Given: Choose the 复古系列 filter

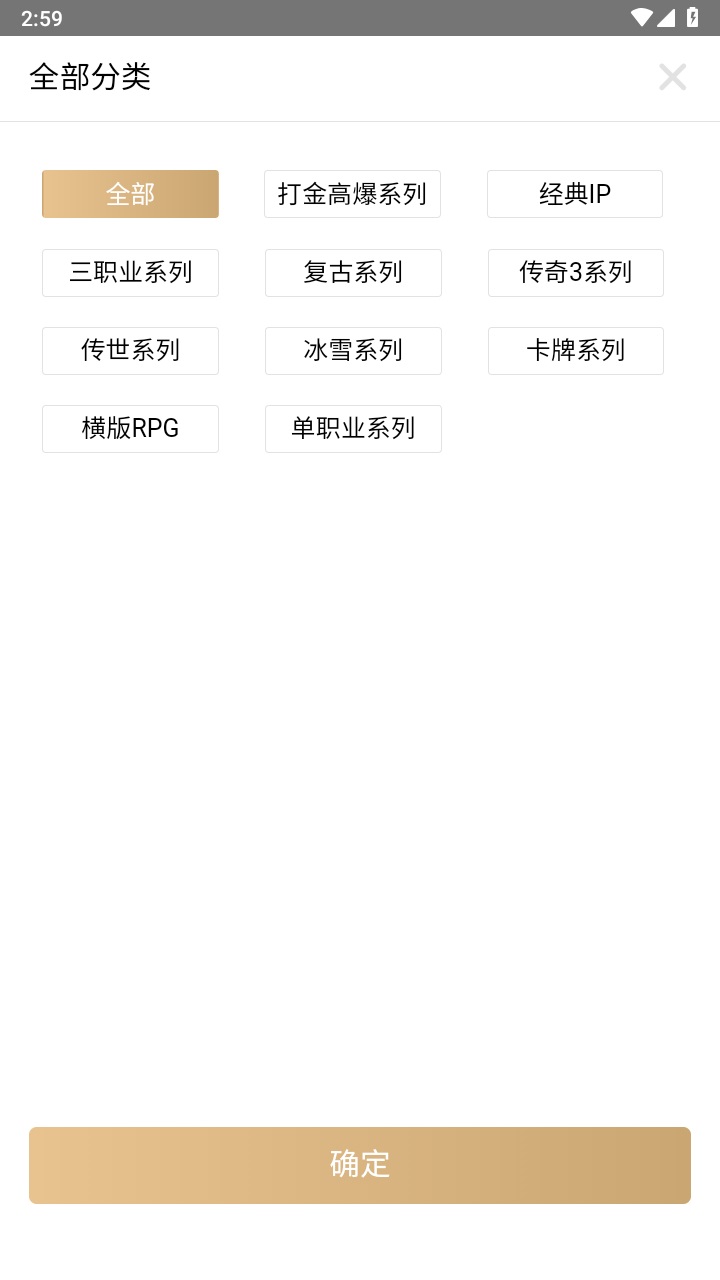Looking at the screenshot, I should pos(352,272).
